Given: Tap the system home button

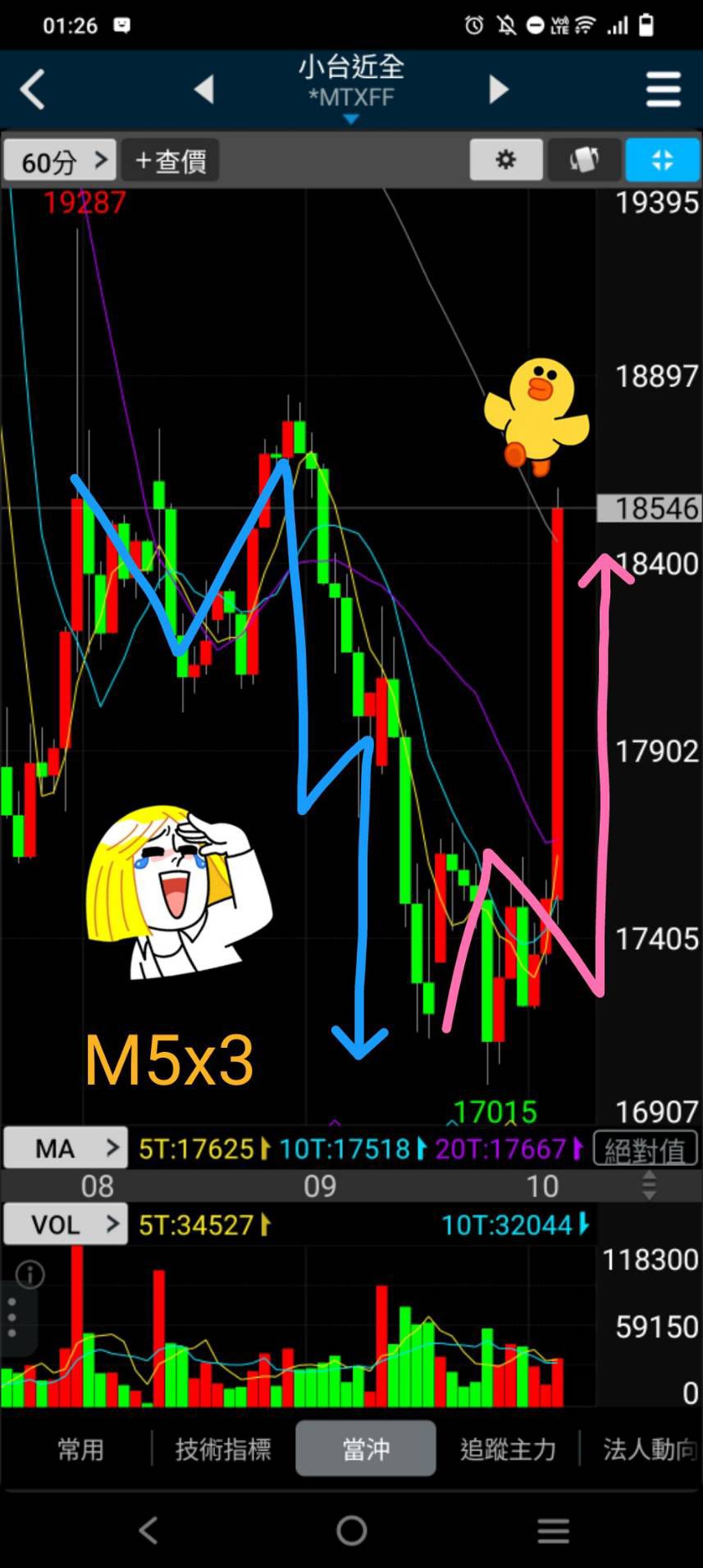Looking at the screenshot, I should (x=351, y=1530).
